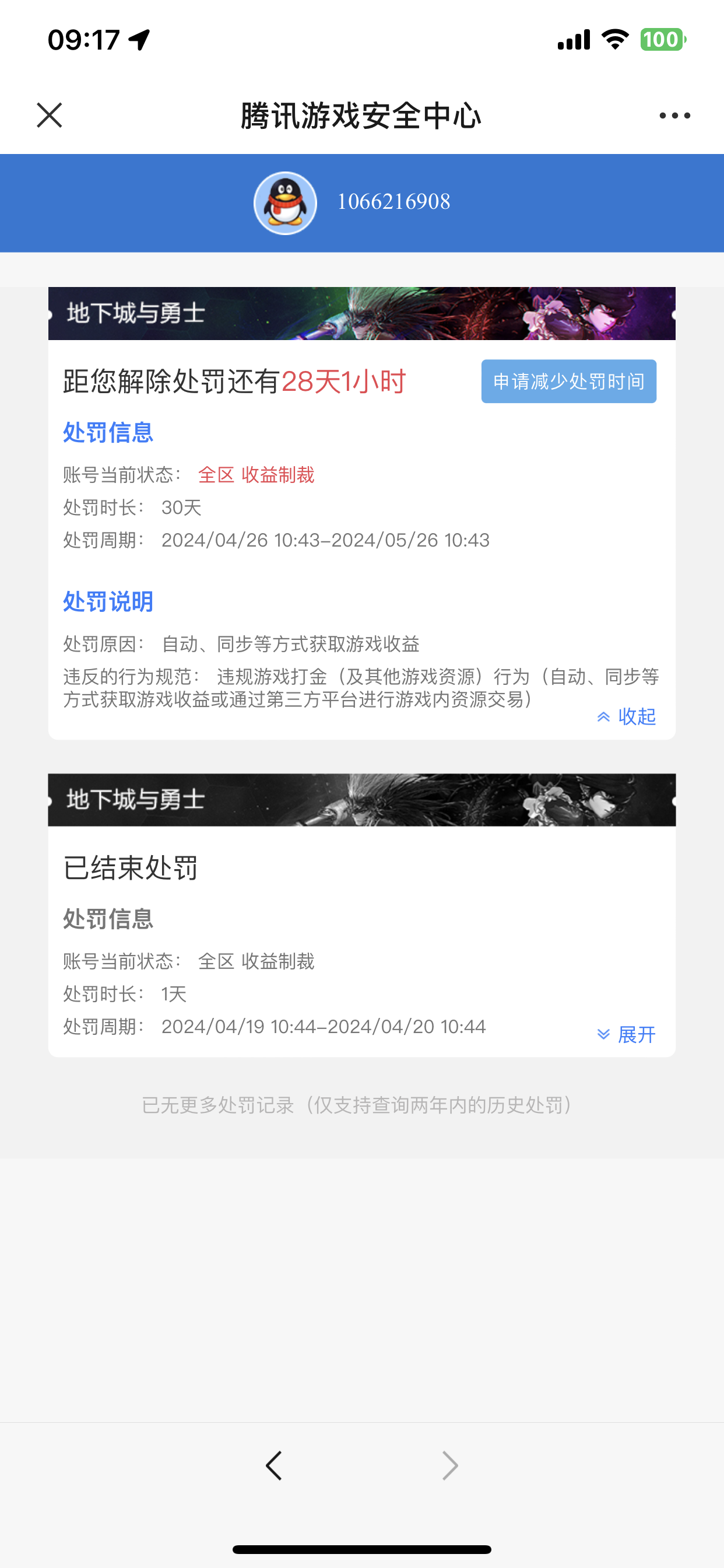Open the three-dot overflow menu

[x=674, y=115]
